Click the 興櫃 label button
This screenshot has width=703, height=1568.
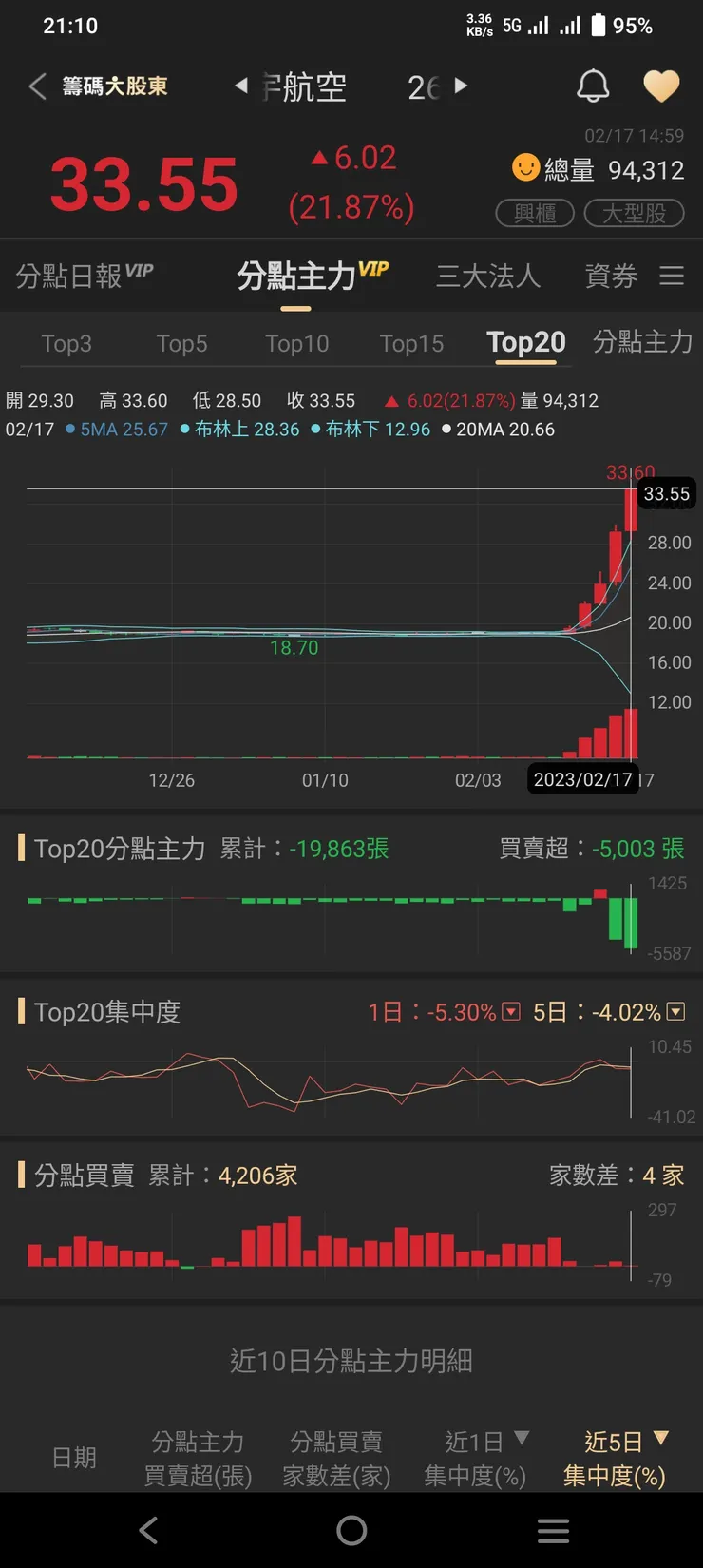(x=534, y=213)
